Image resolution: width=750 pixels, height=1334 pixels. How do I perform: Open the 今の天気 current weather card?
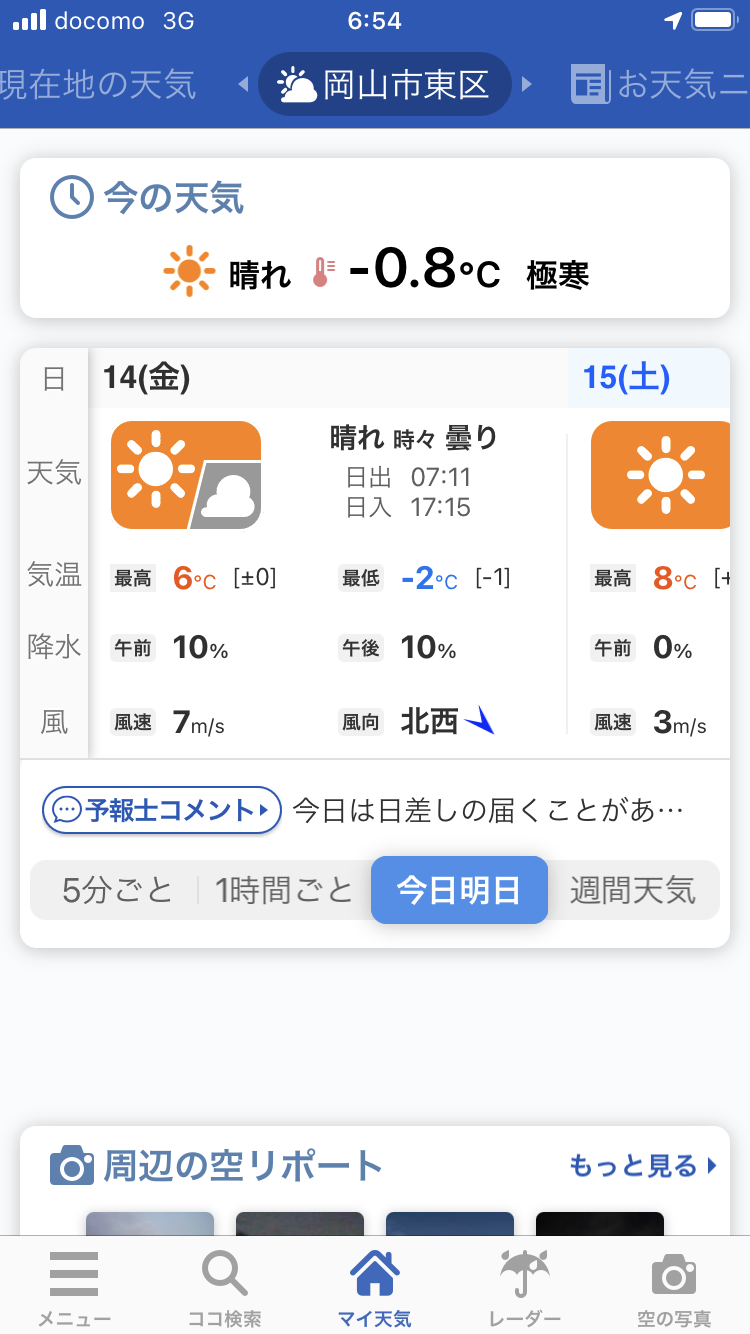375,238
